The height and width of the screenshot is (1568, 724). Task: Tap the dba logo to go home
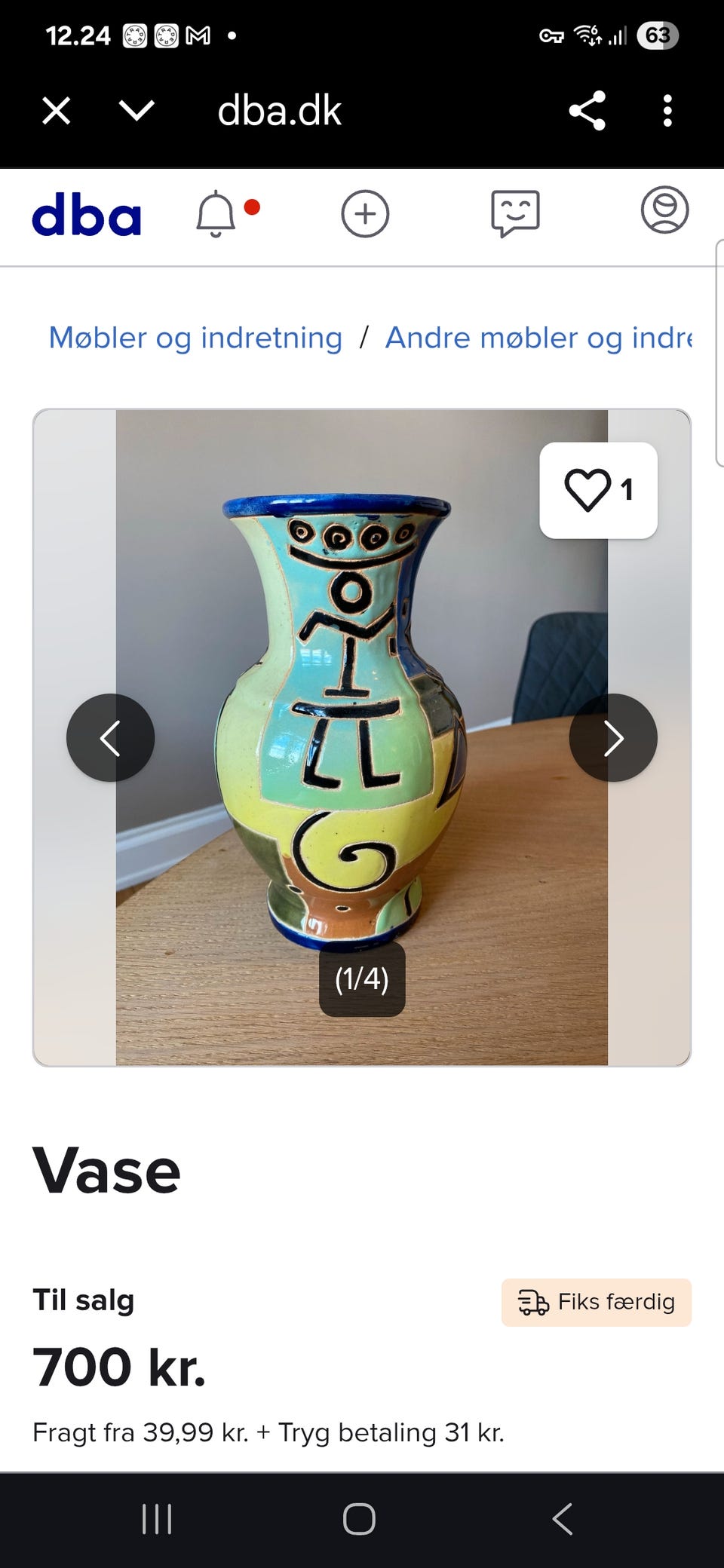click(x=87, y=216)
